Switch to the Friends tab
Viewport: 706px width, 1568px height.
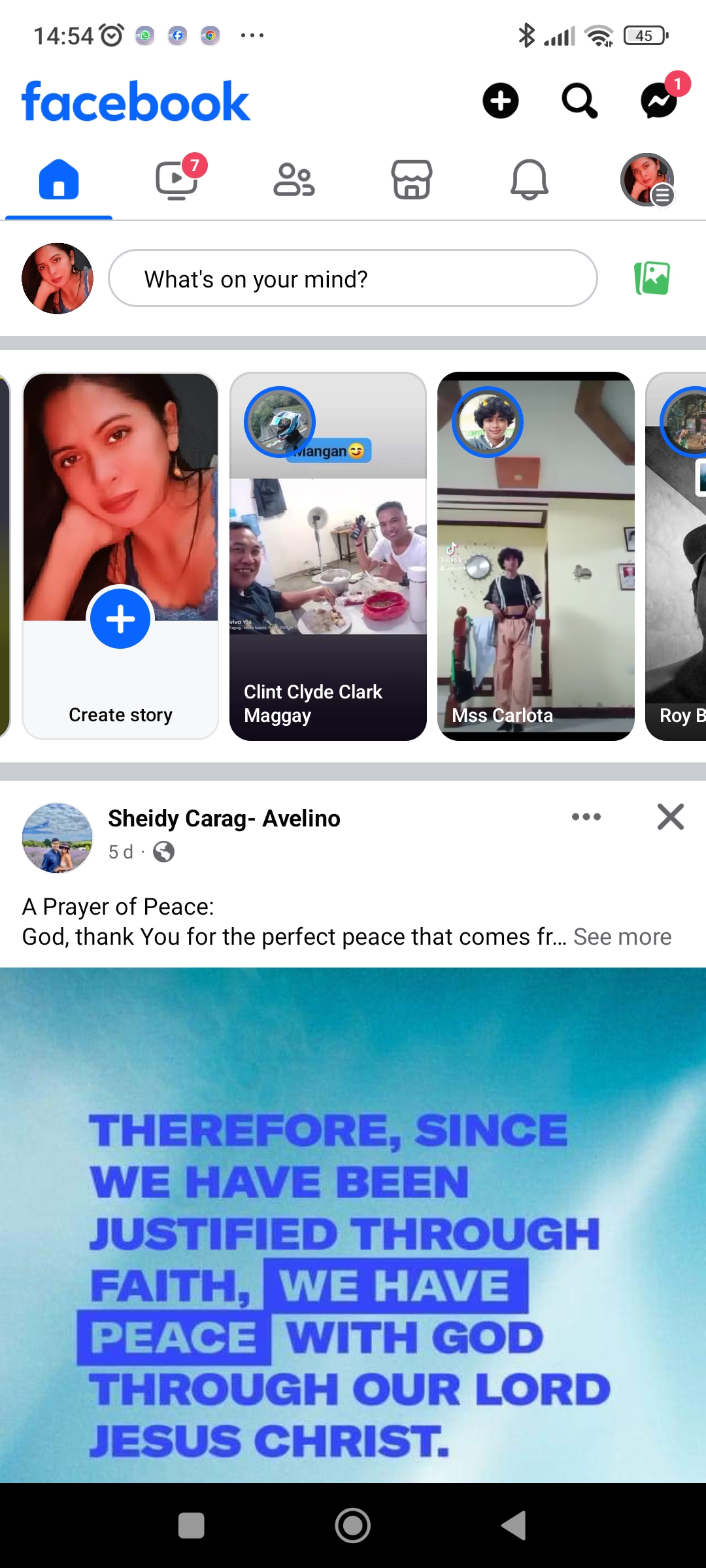tap(294, 180)
